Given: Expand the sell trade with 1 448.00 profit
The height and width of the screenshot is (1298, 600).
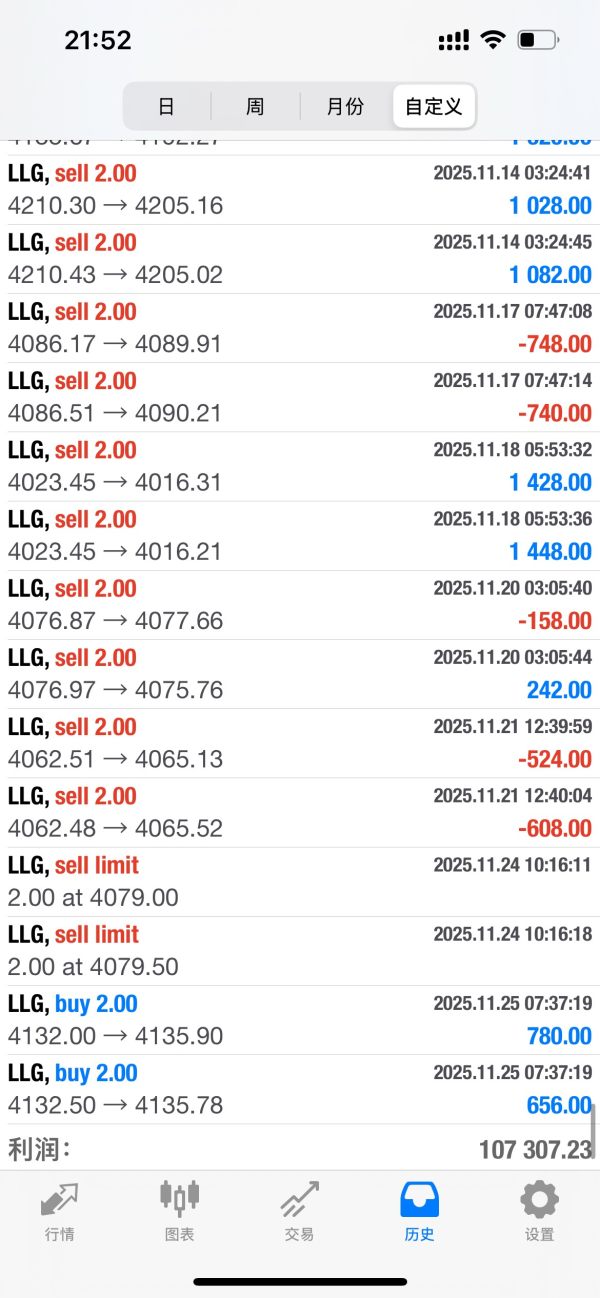Looking at the screenshot, I should click(300, 536).
